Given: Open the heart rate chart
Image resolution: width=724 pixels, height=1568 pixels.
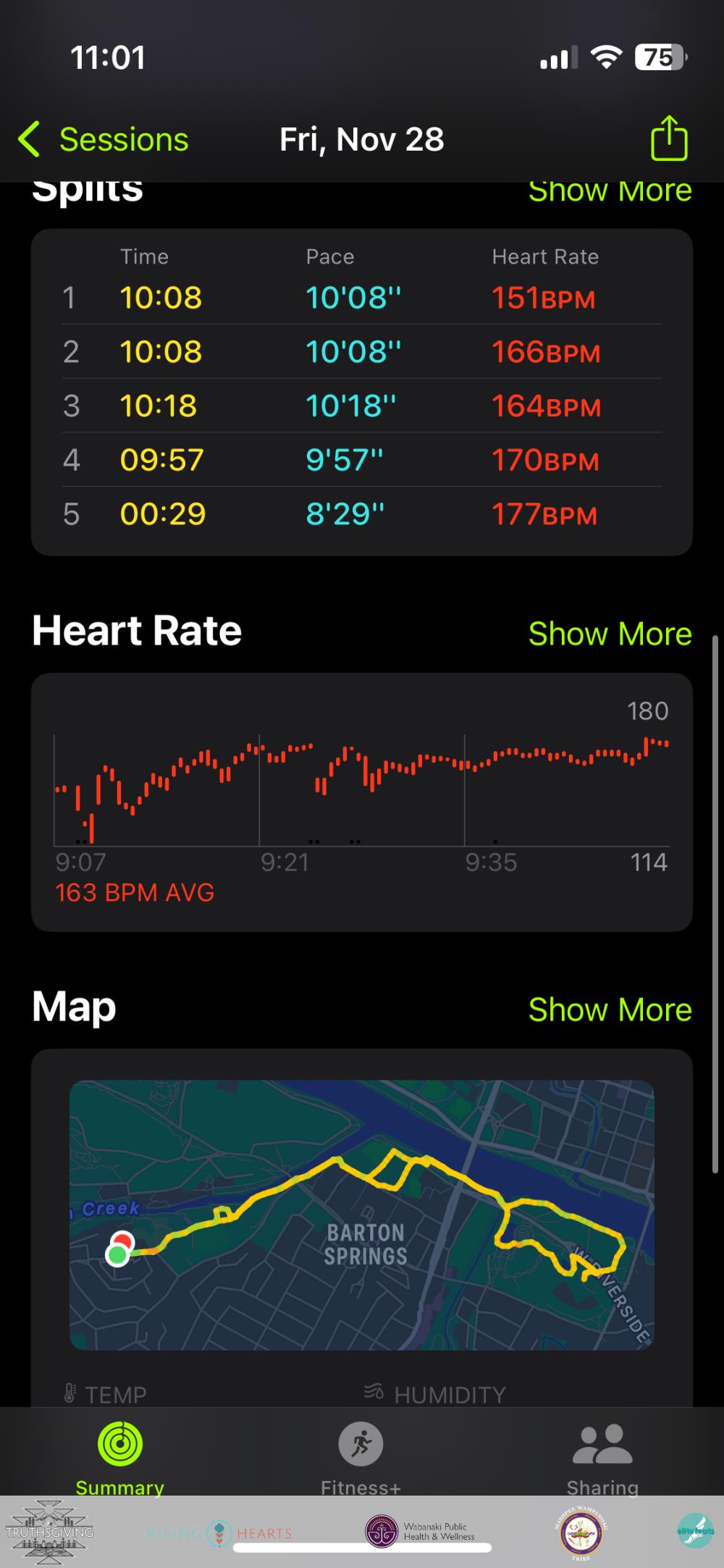Looking at the screenshot, I should pos(361,800).
